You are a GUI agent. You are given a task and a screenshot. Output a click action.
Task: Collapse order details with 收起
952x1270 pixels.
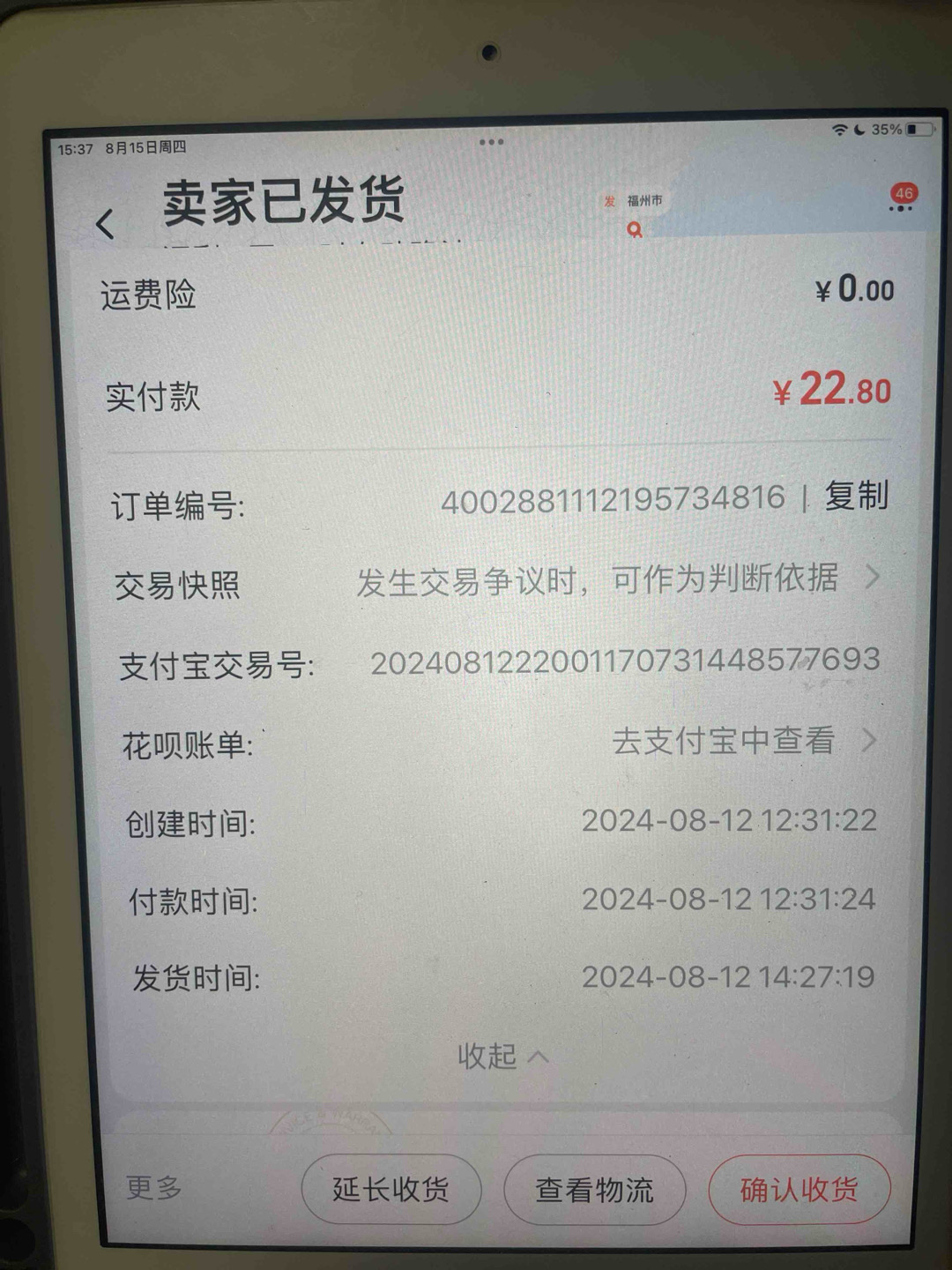(501, 1056)
